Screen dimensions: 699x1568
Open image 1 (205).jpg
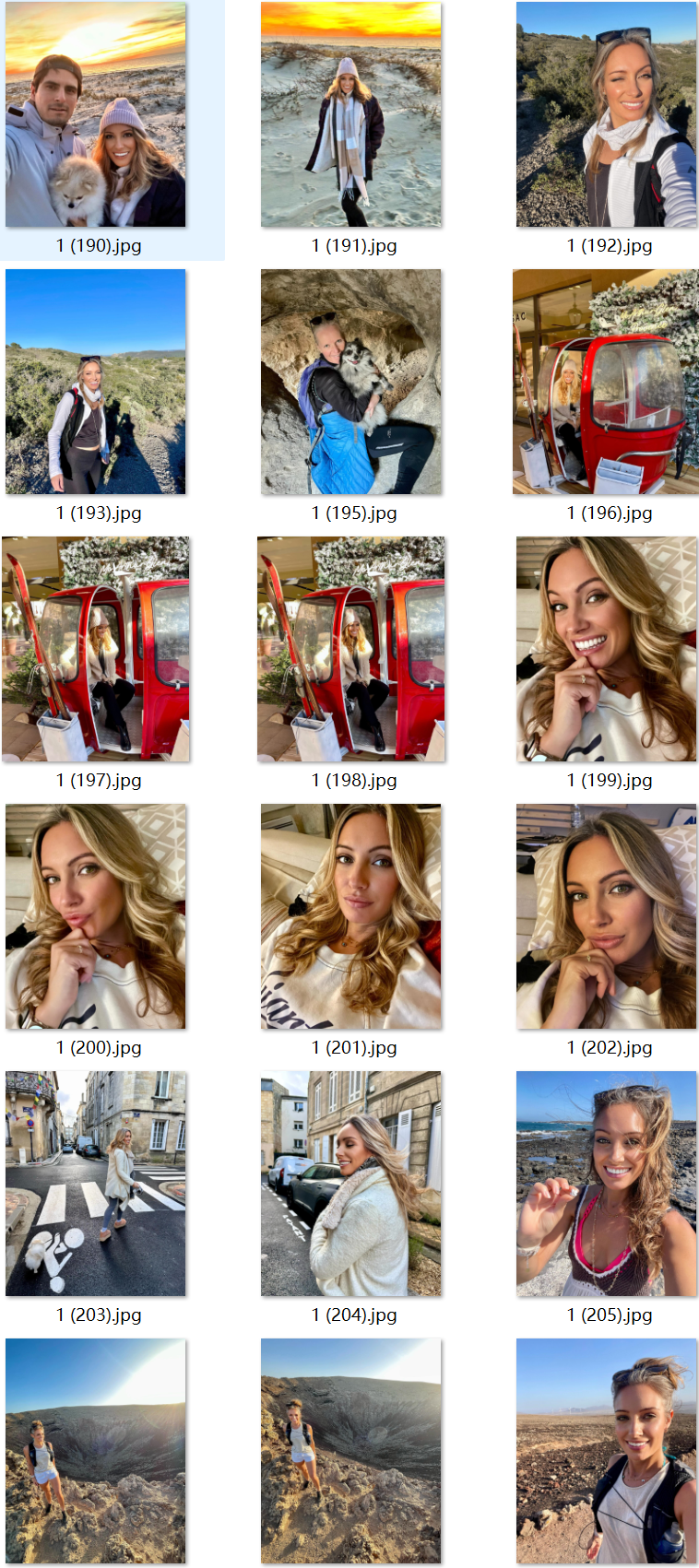pos(607,1184)
